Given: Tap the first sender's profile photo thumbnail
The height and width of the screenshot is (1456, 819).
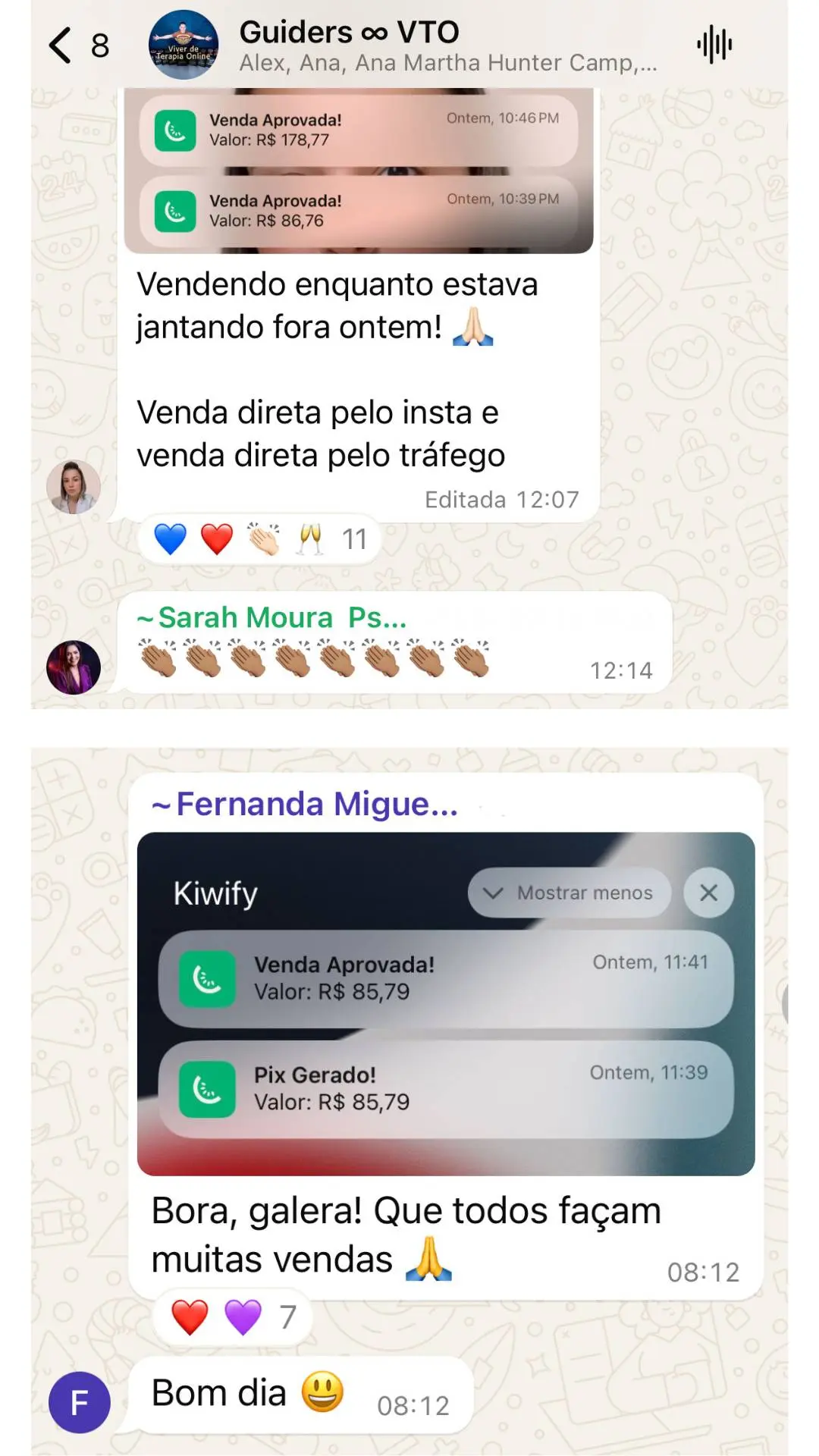Looking at the screenshot, I should tap(74, 486).
